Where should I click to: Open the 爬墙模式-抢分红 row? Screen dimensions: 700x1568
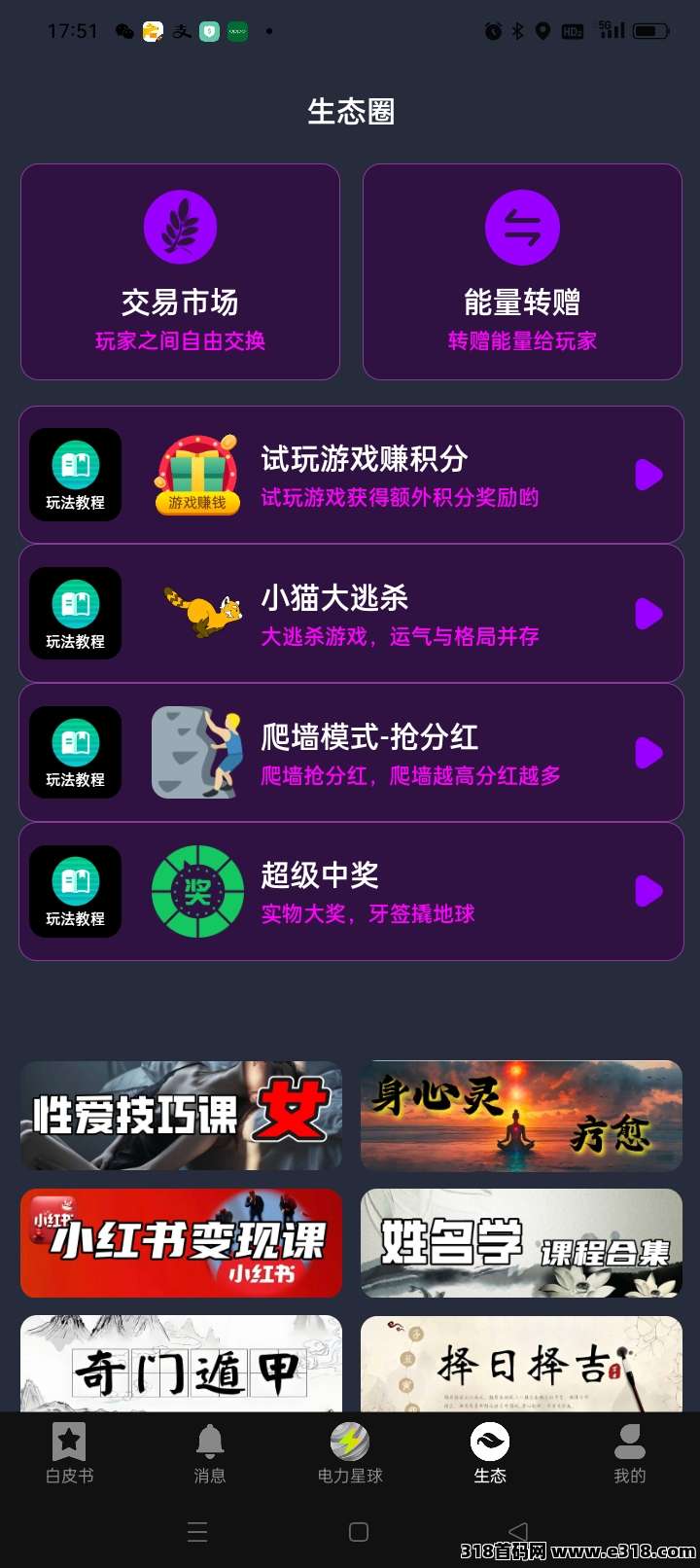point(408,753)
